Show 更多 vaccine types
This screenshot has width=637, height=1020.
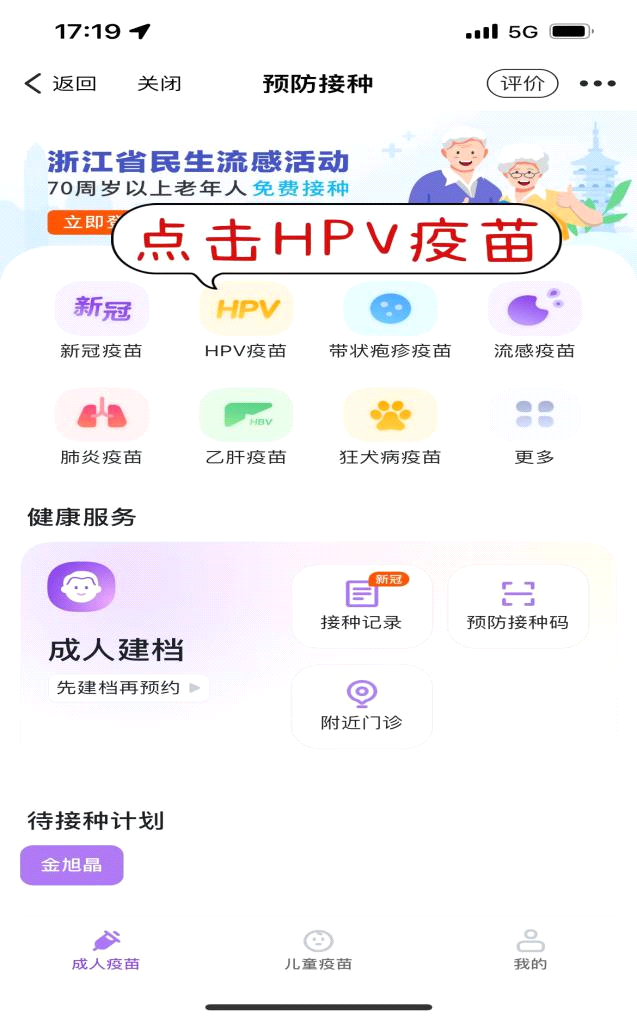coord(534,427)
